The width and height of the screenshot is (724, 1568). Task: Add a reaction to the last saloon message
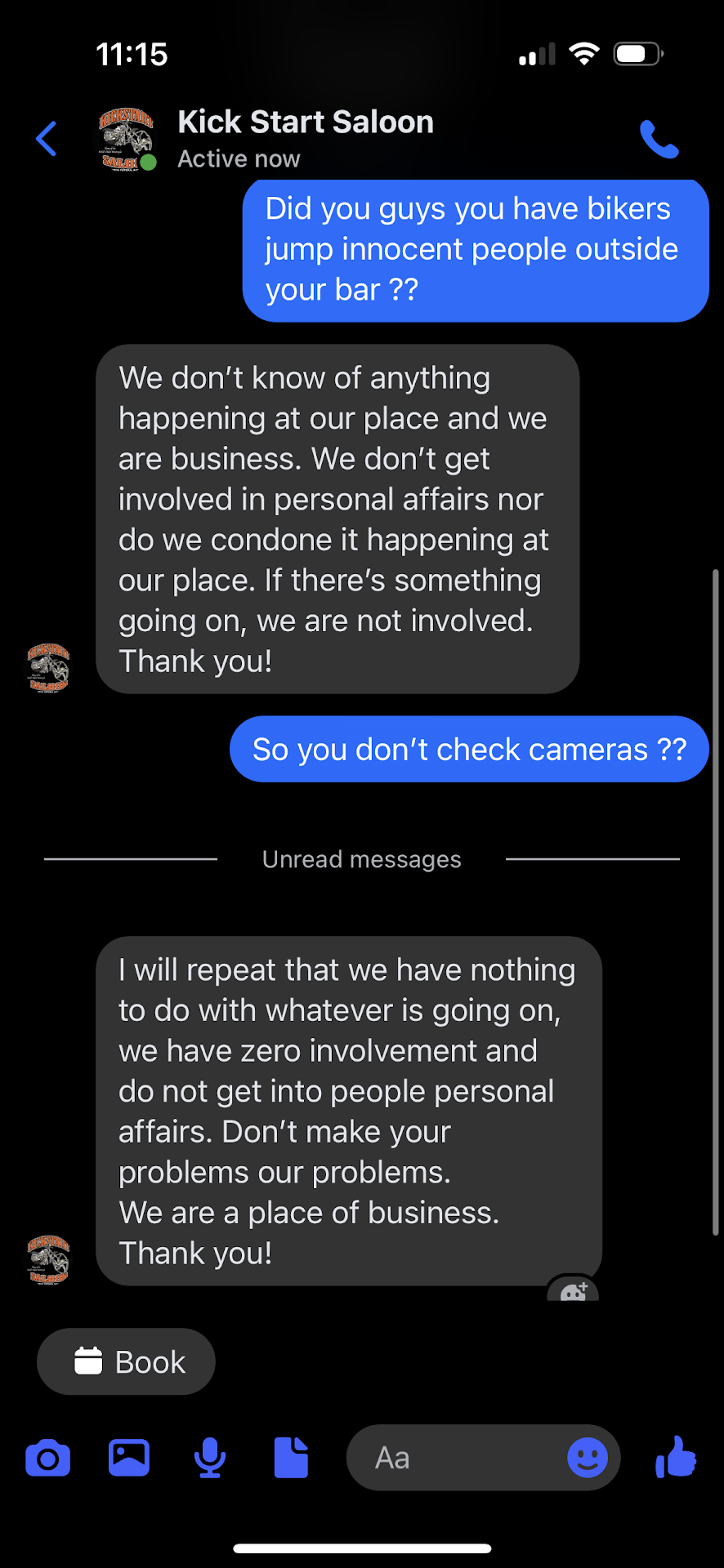click(x=574, y=1290)
